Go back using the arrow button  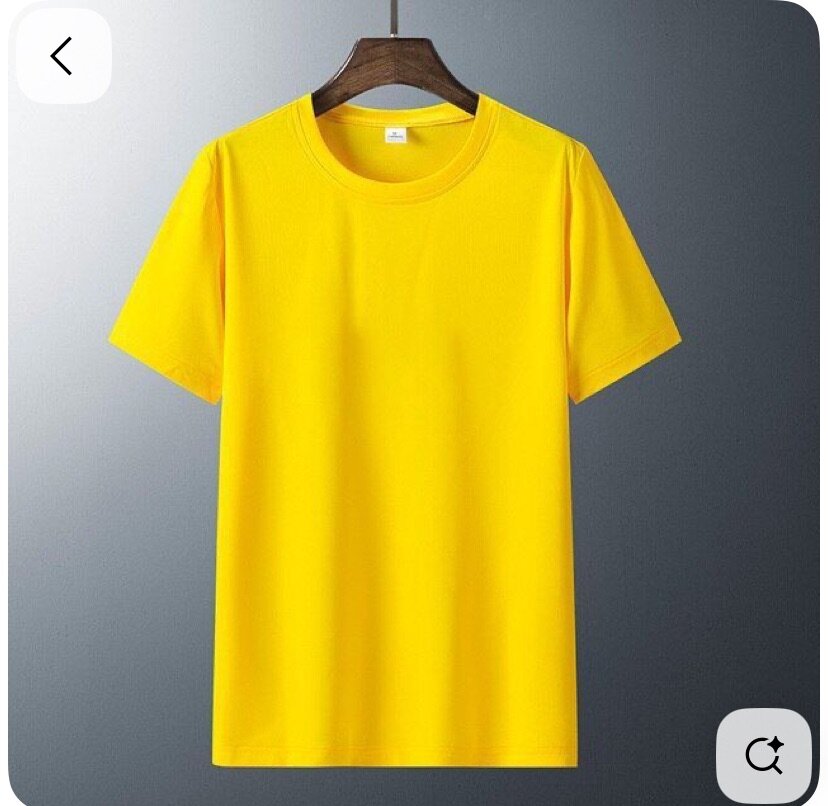63,56
